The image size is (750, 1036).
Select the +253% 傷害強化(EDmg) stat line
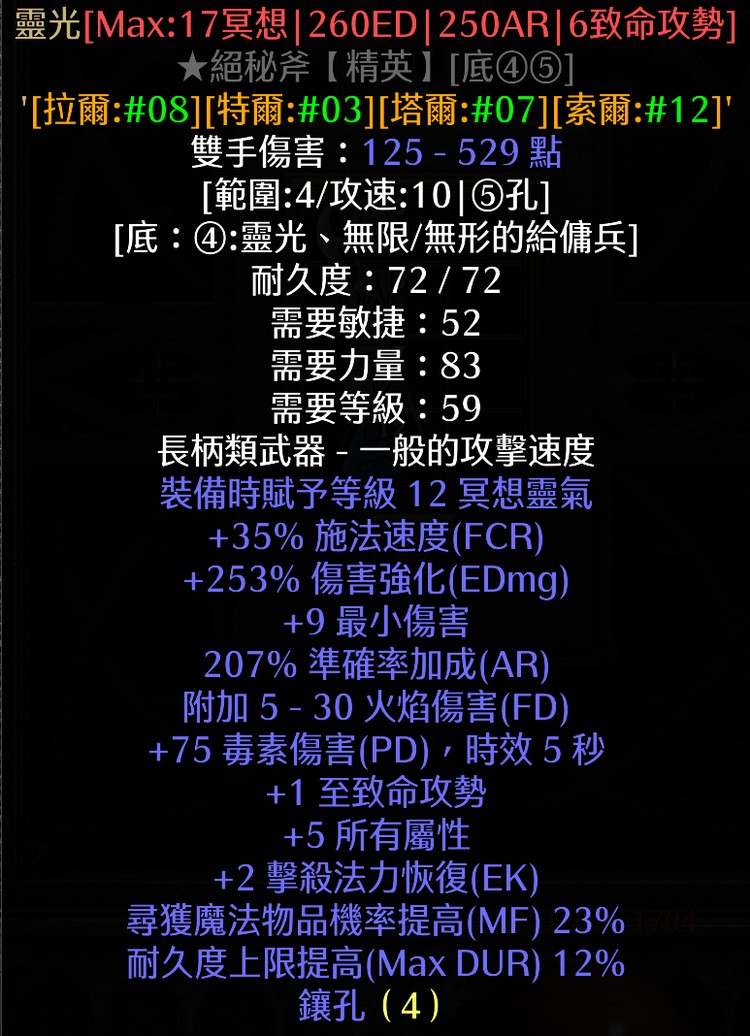point(375,578)
